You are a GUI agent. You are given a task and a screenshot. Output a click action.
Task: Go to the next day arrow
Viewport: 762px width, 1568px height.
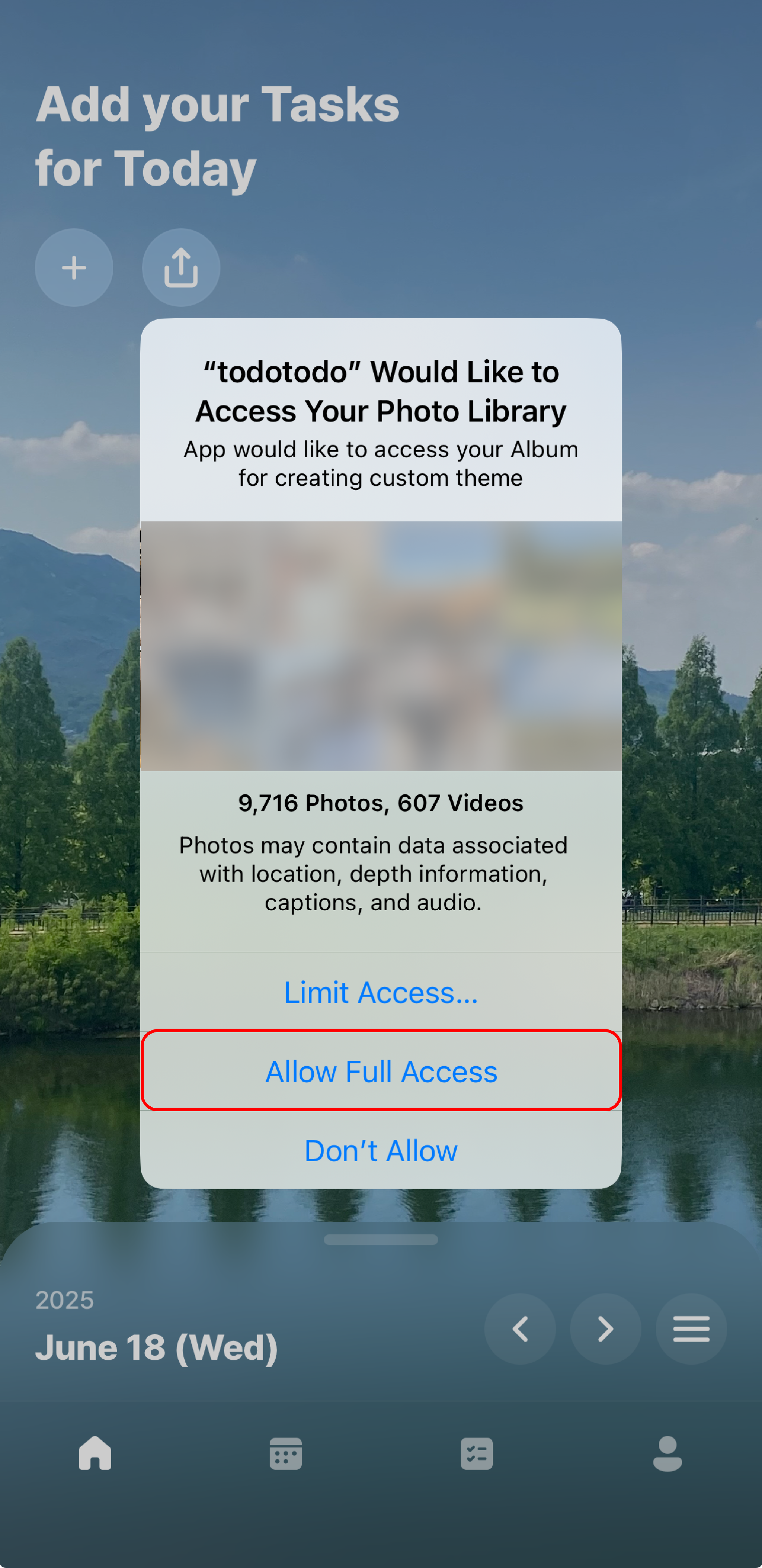pyautogui.click(x=605, y=1328)
